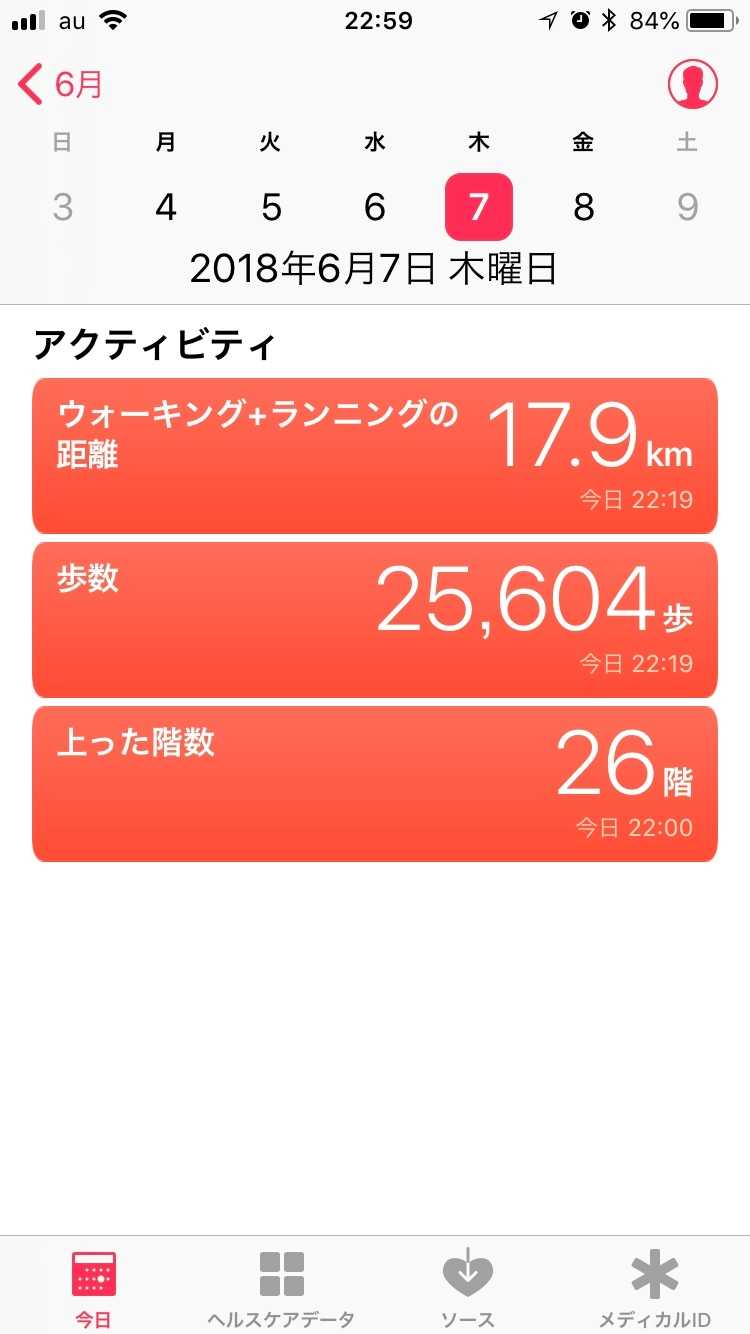Select Friday the 8th in the calendar
The height and width of the screenshot is (1334, 750).
point(583,207)
